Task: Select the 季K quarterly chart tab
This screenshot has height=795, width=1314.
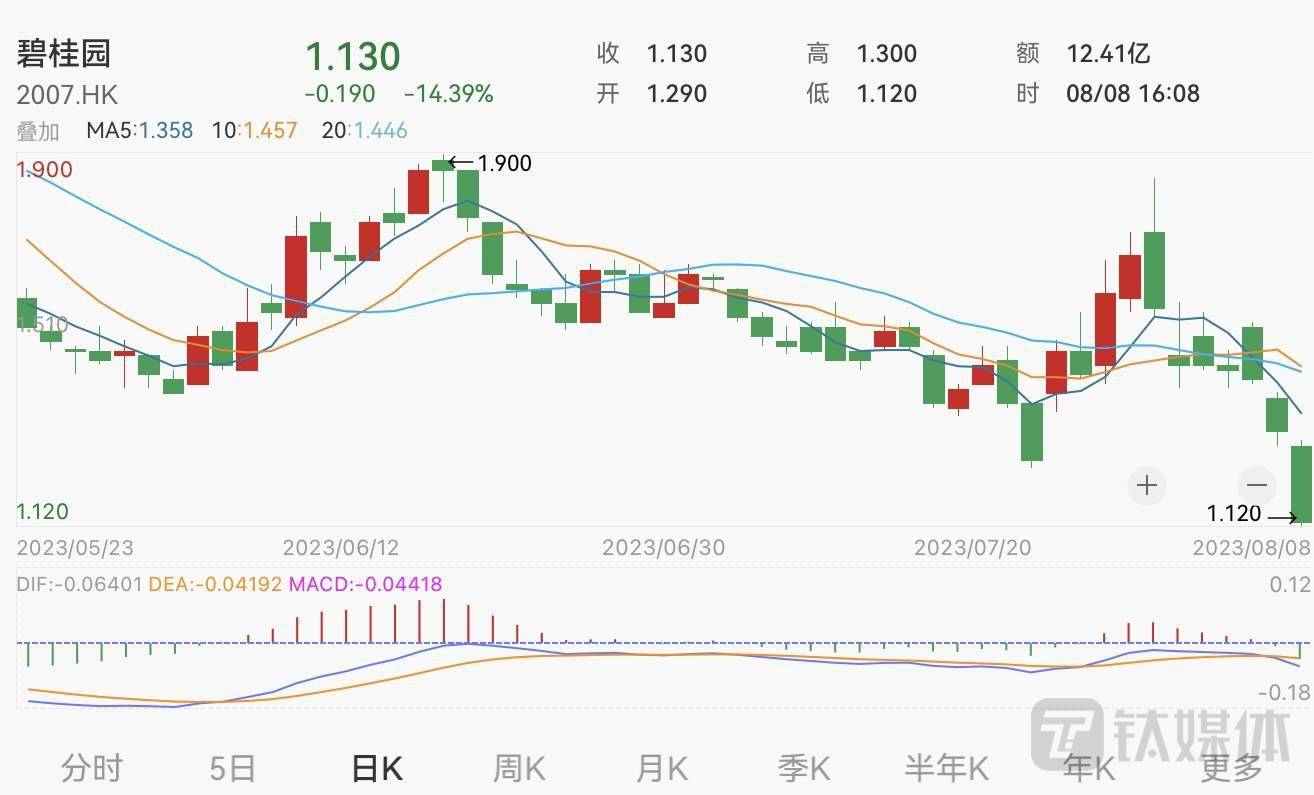Action: (x=805, y=768)
